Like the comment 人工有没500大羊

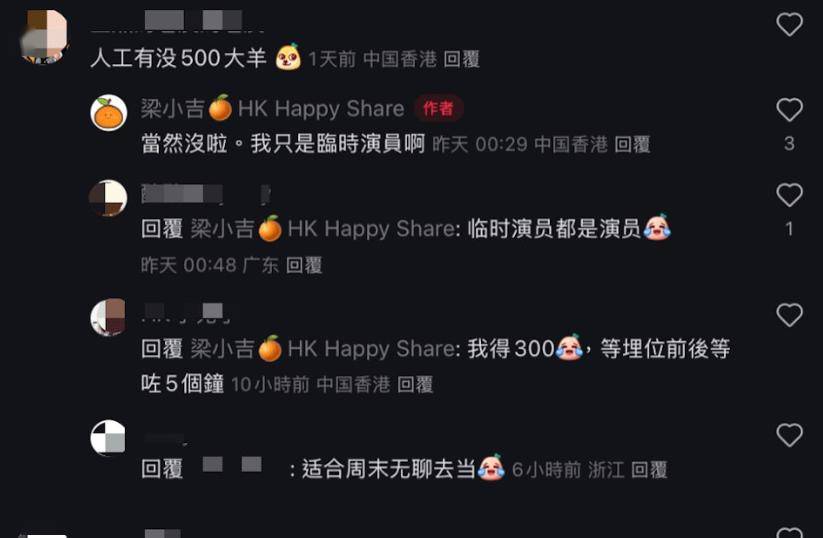(790, 25)
